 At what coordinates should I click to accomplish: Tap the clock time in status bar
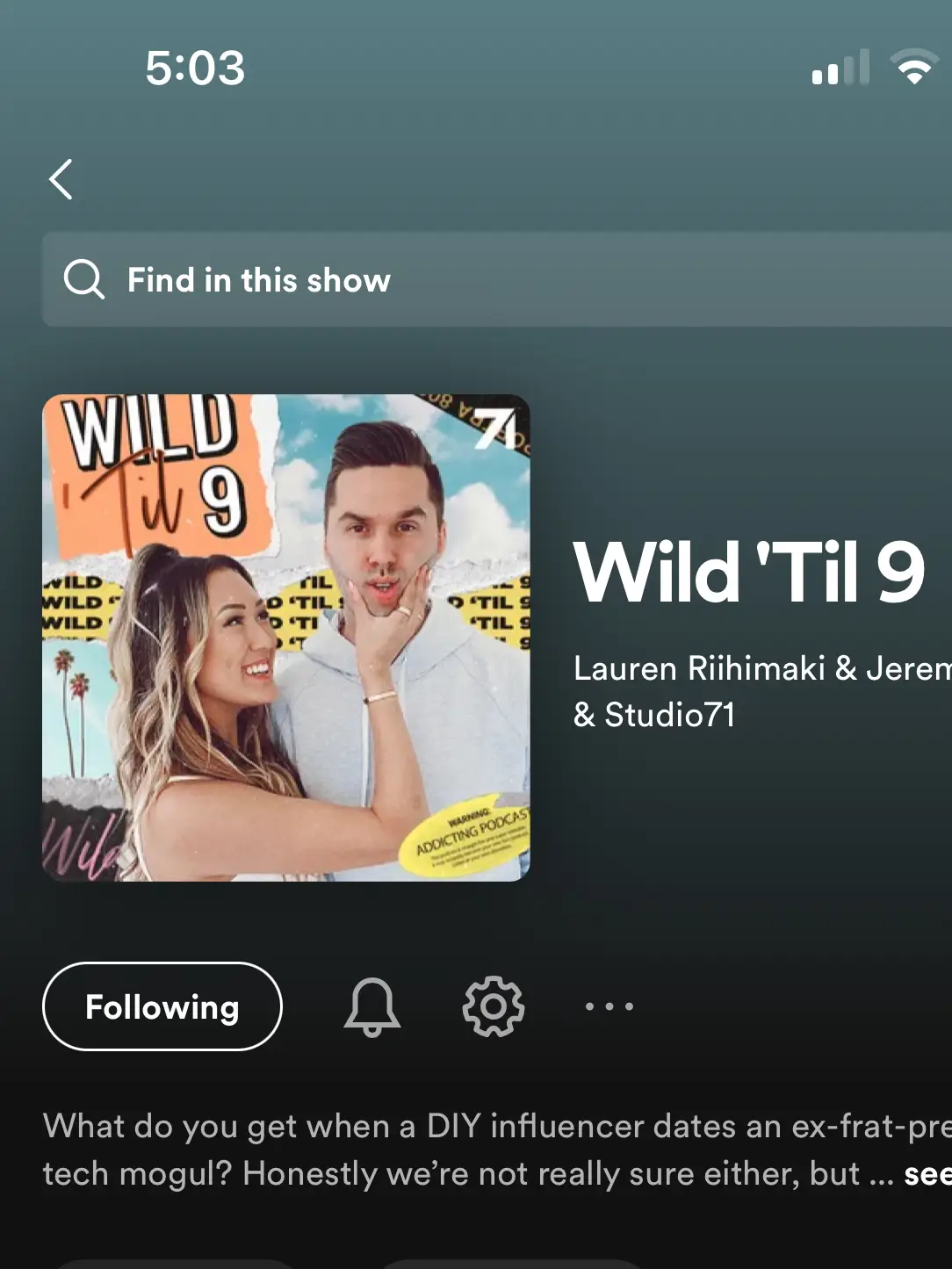pyautogui.click(x=195, y=68)
